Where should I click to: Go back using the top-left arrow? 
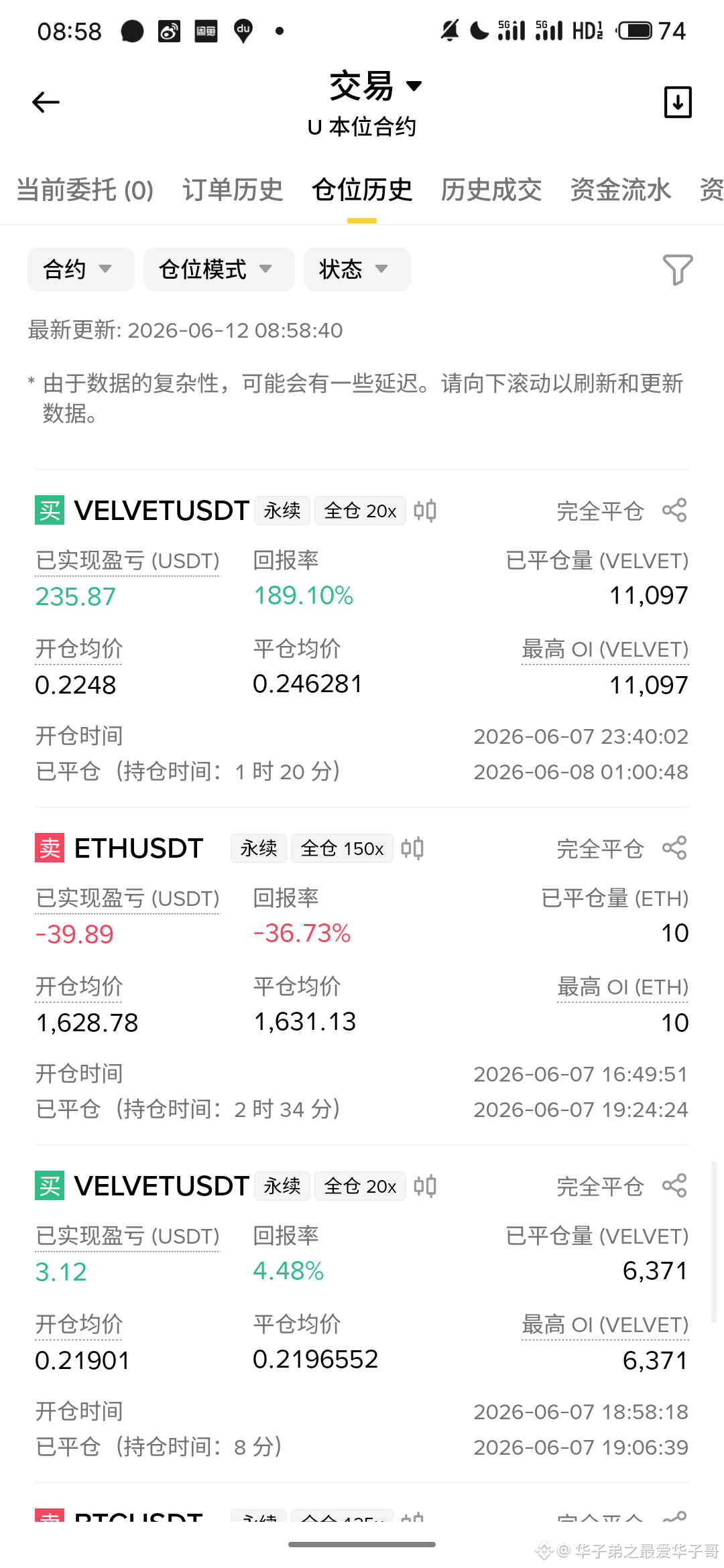click(x=46, y=102)
